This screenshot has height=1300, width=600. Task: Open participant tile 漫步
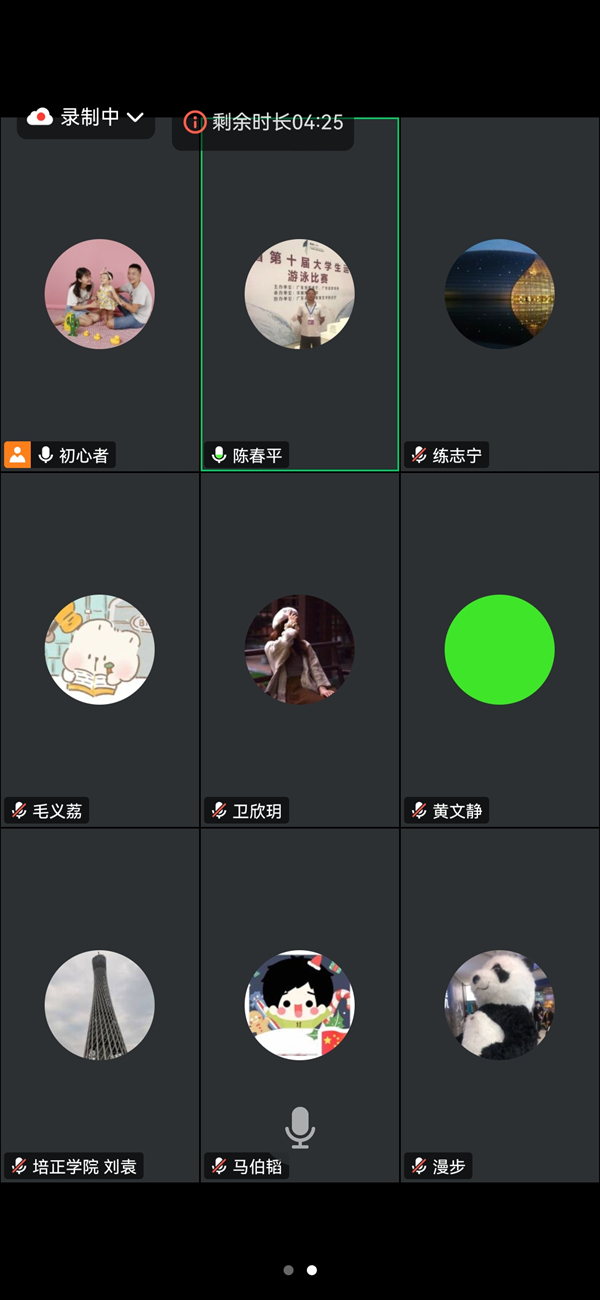500,1005
